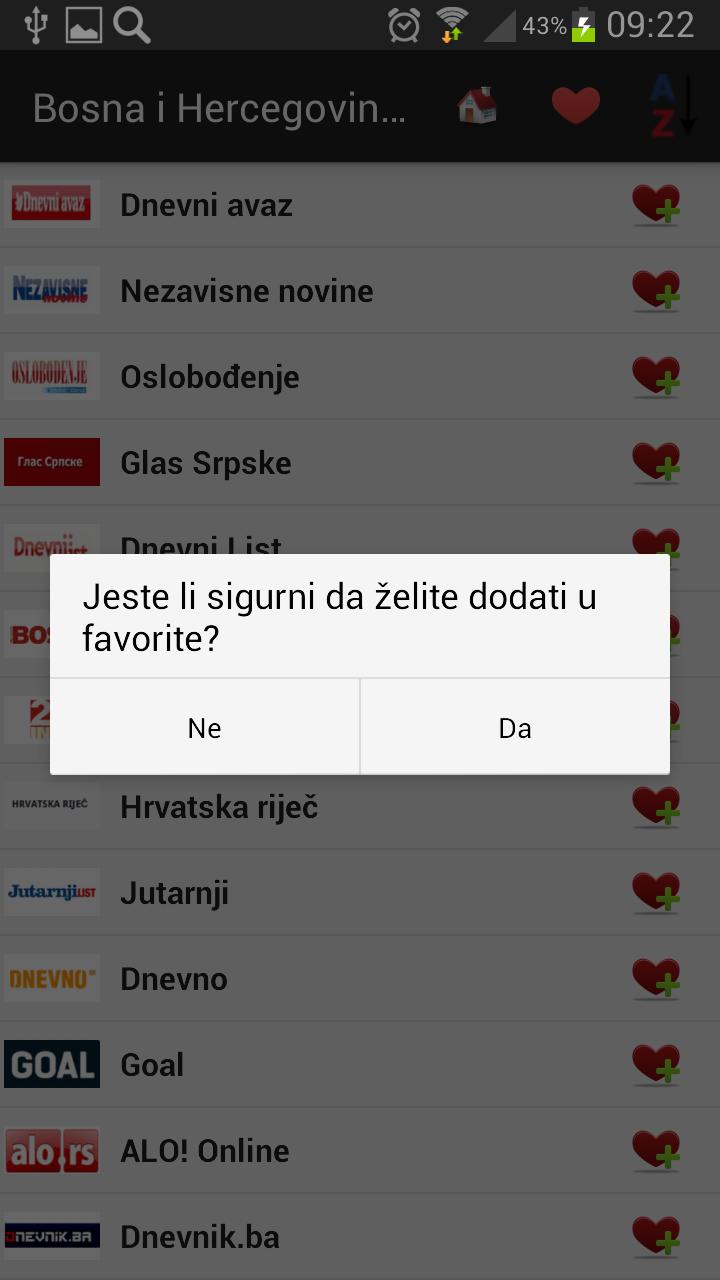Add Dnevno to favorites using heart button

coord(657,978)
